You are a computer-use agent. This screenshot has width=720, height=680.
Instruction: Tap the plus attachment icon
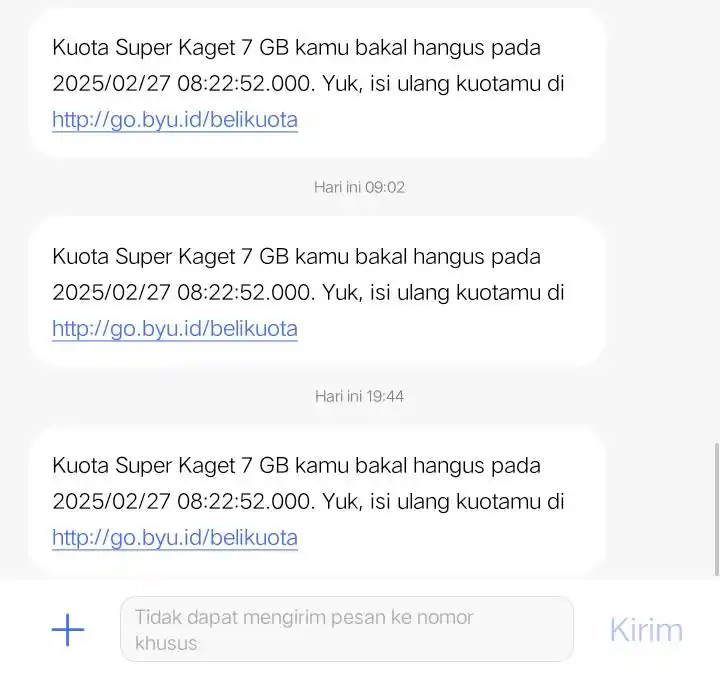click(67, 630)
